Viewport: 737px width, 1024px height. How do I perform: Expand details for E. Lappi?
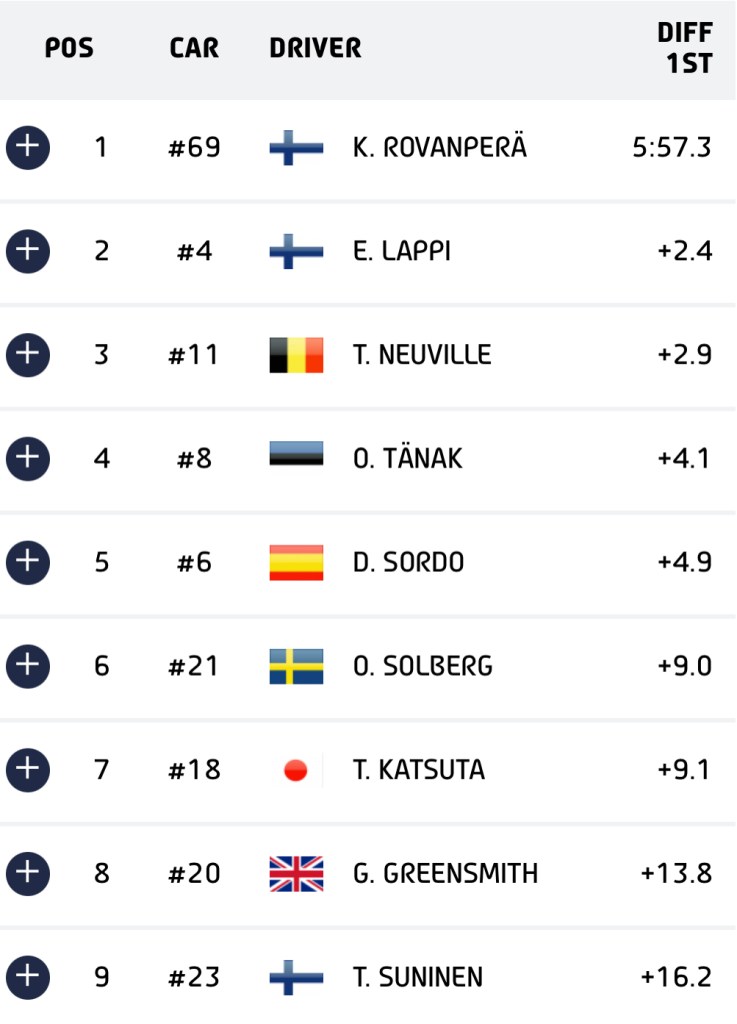pos(28,251)
